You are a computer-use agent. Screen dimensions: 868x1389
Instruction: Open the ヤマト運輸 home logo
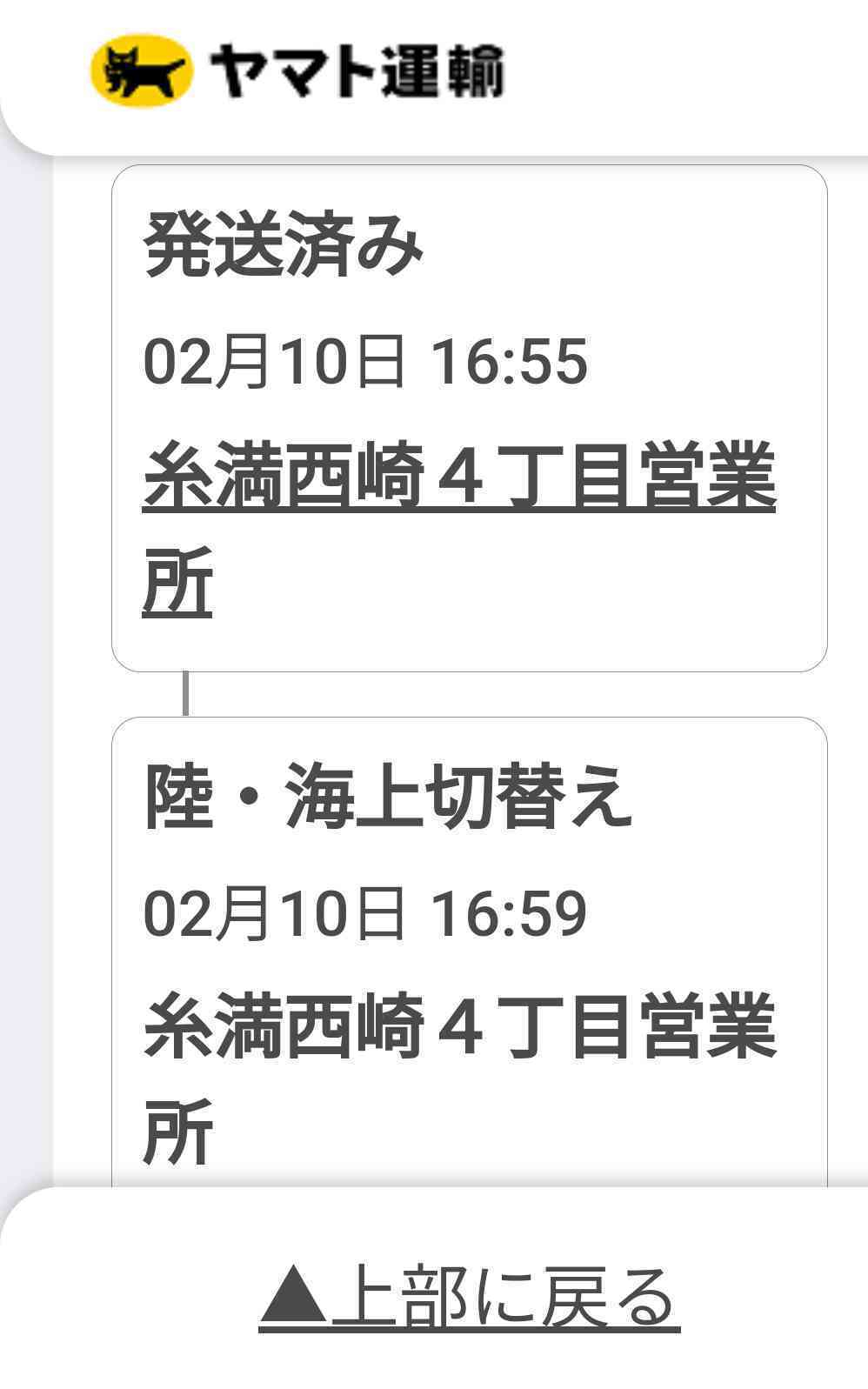298,70
